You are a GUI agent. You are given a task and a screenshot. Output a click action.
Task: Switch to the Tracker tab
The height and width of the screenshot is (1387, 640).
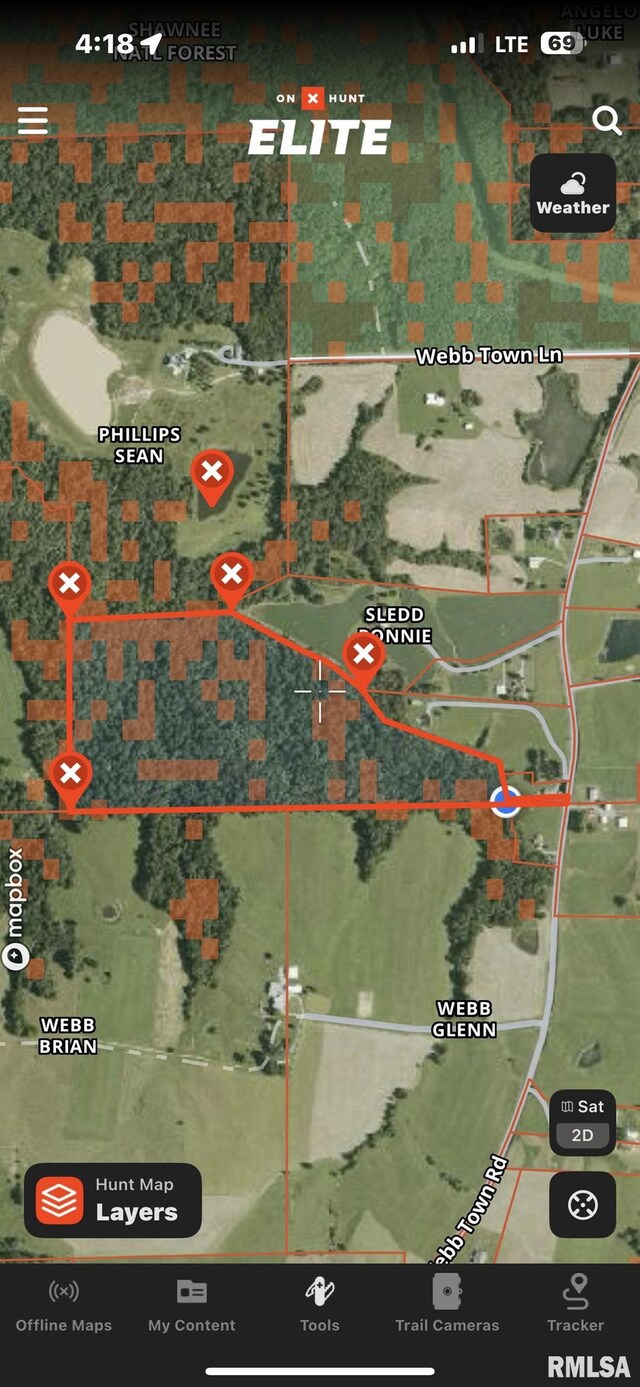click(x=575, y=1306)
